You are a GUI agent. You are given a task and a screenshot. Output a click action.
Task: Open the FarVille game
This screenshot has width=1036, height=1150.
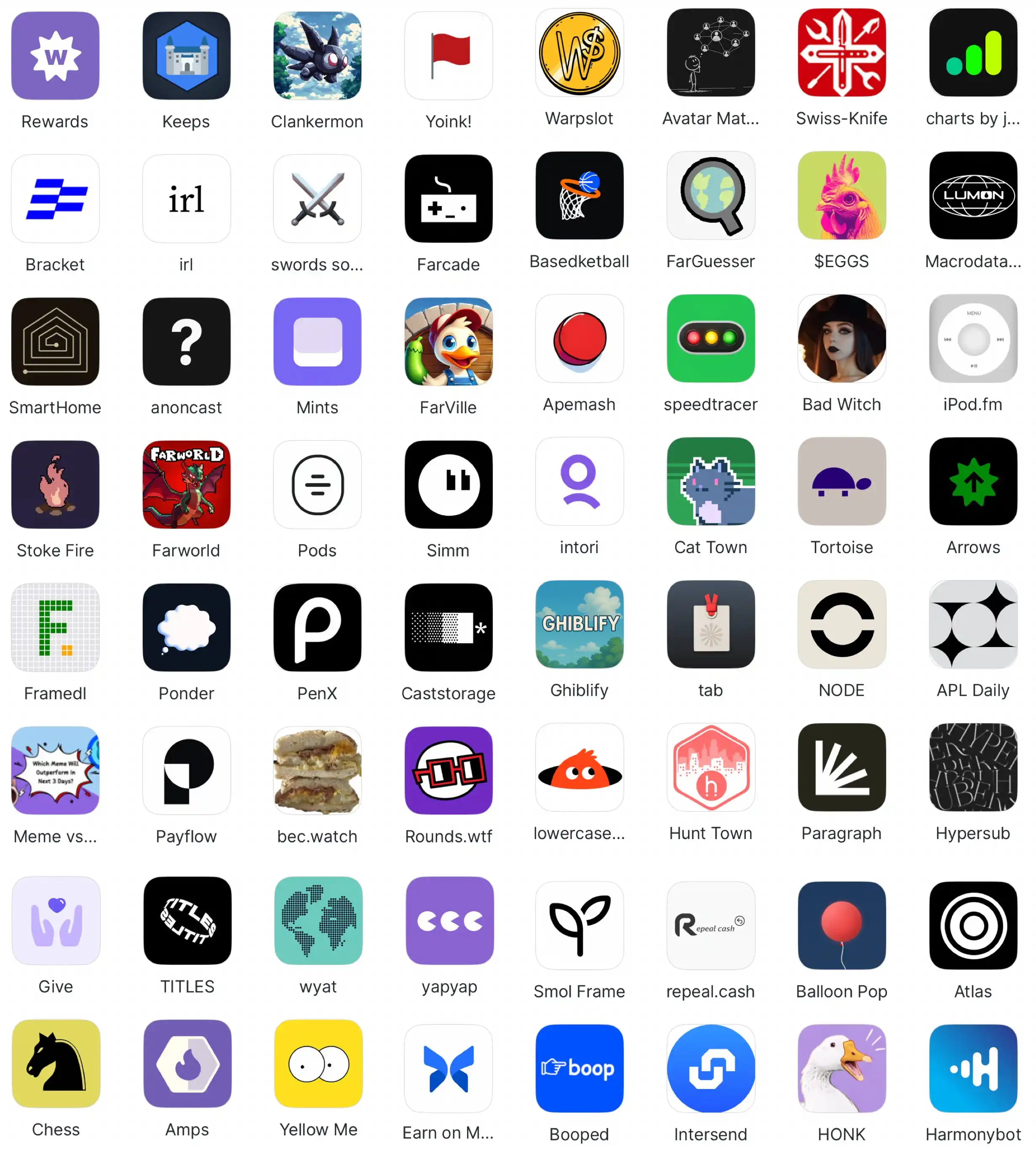click(x=448, y=342)
